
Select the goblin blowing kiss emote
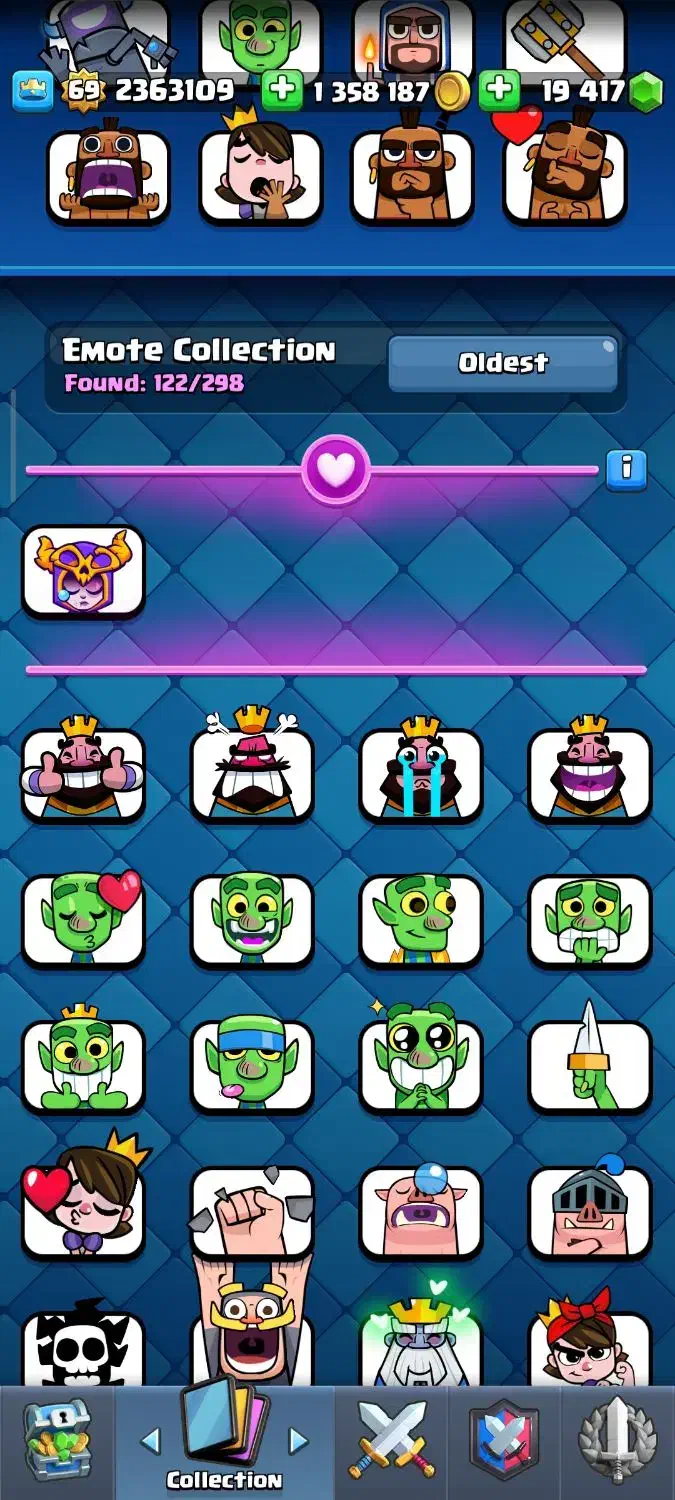point(83,920)
